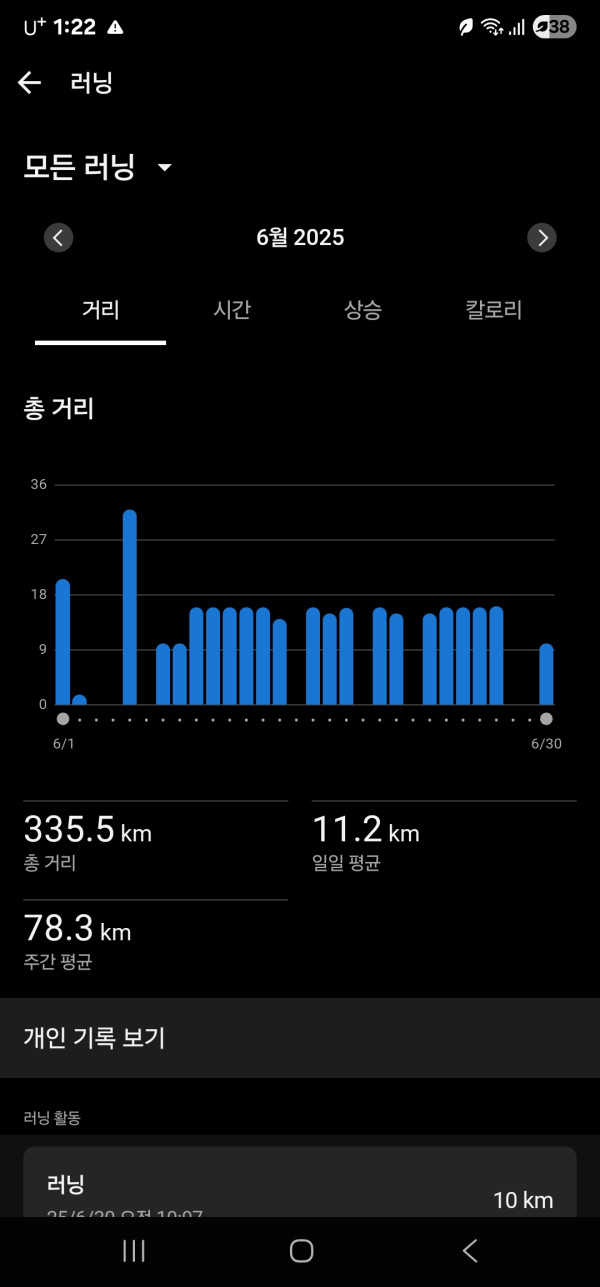Viewport: 600px width, 1287px height.
Task: Go back from the 러닝 screen
Action: [x=30, y=83]
